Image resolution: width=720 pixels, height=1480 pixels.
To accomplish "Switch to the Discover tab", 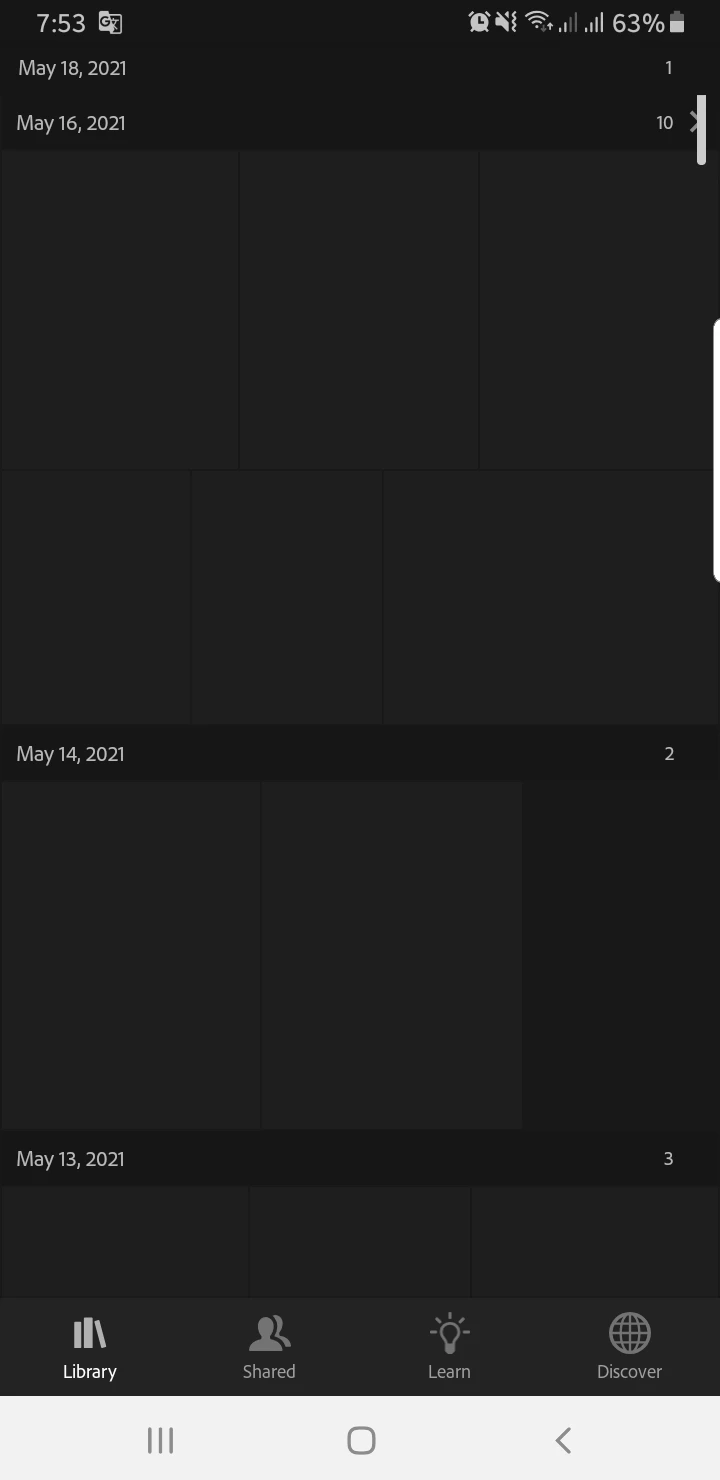I will click(x=629, y=1347).
